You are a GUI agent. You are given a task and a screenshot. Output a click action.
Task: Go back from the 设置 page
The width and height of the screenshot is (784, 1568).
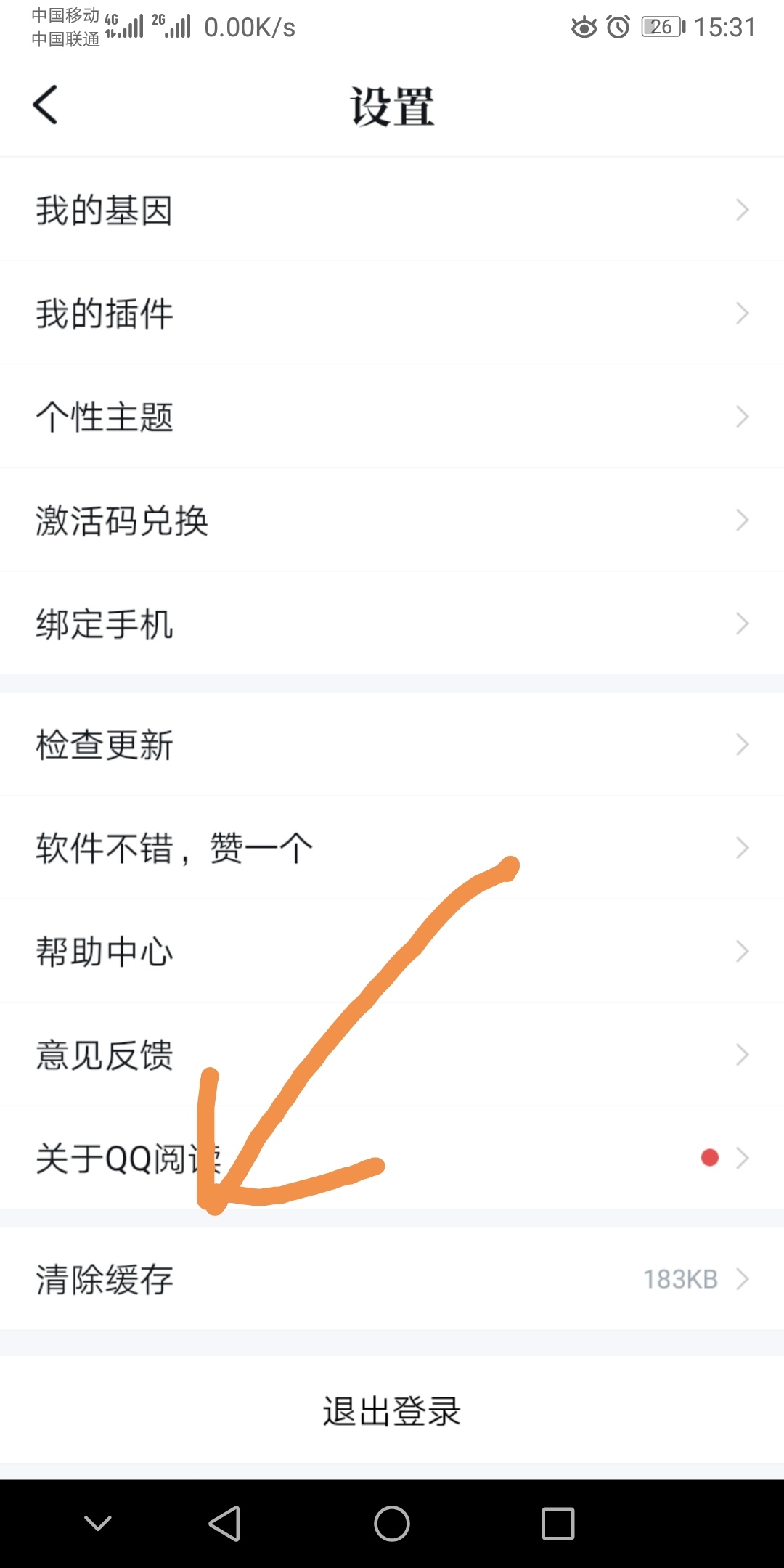(45, 105)
